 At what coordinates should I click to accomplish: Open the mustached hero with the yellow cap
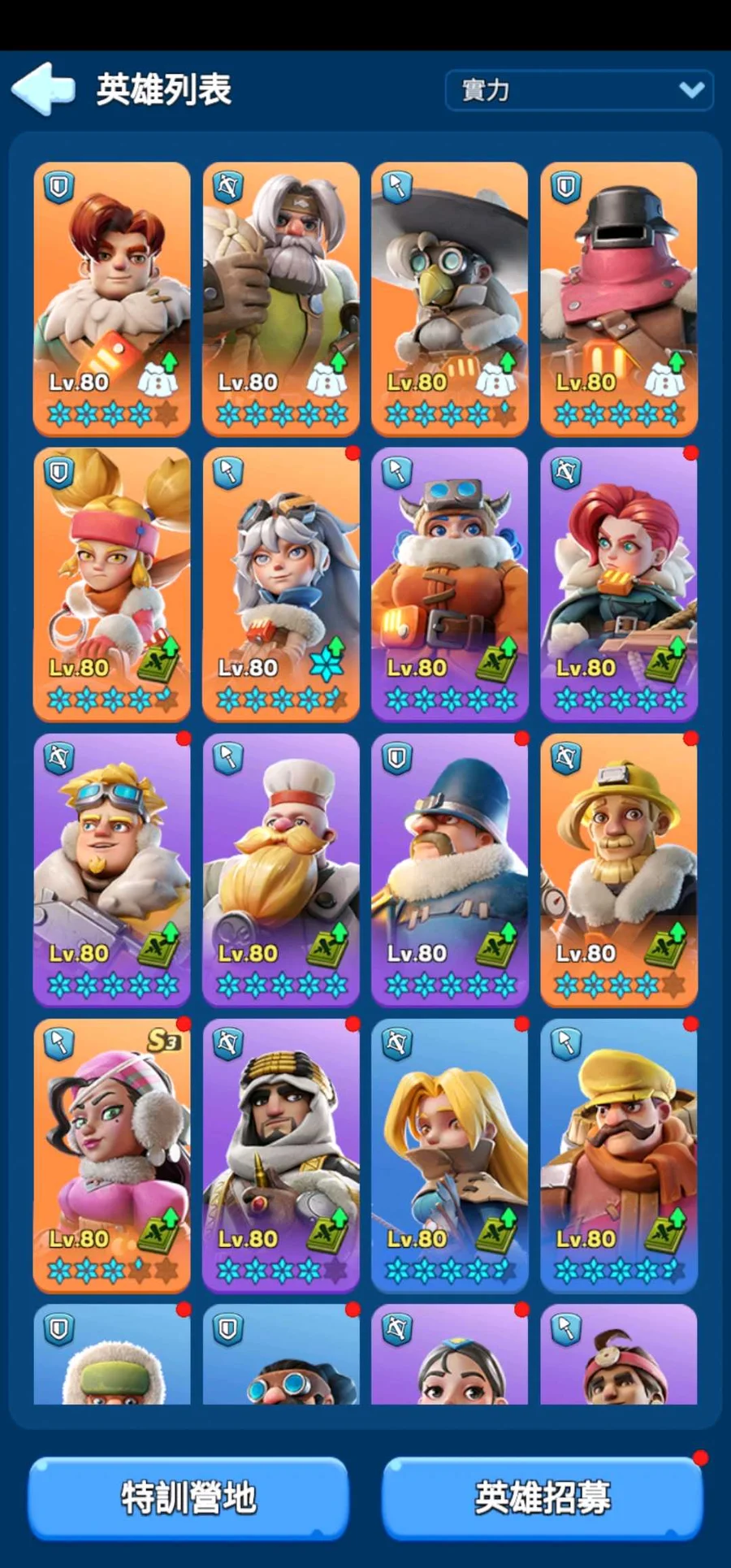[619, 1154]
